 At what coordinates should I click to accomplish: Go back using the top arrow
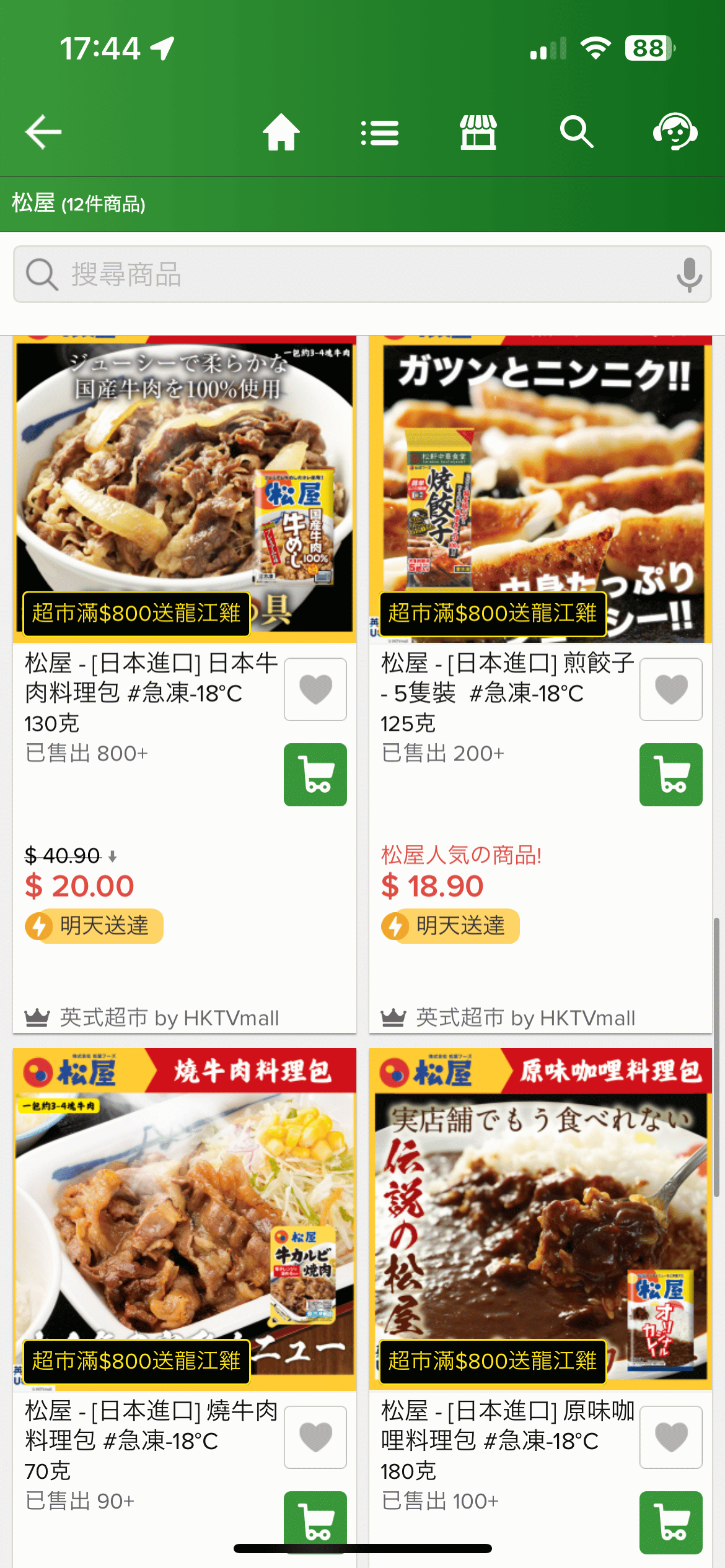coord(43,132)
